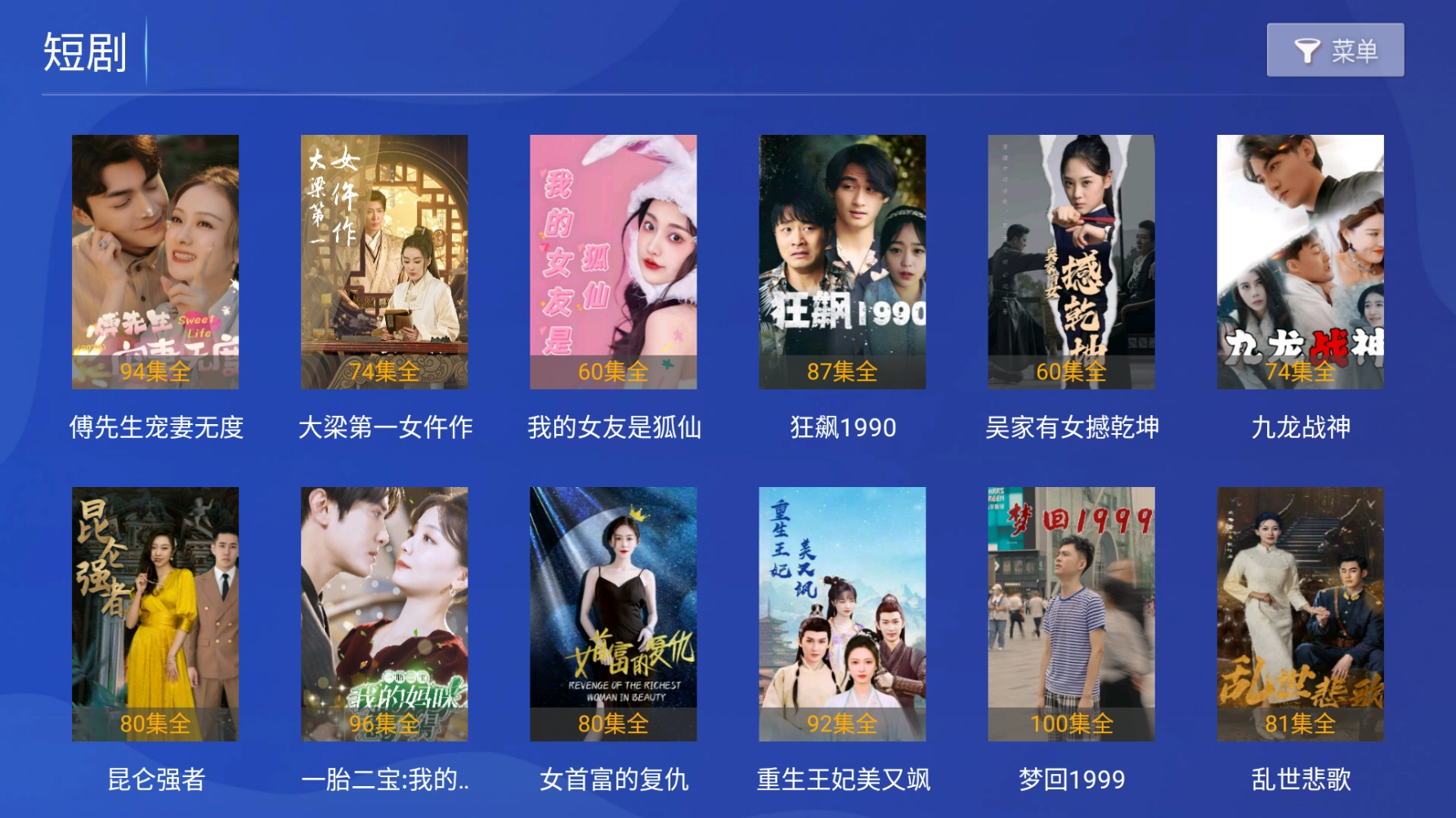Image resolution: width=1456 pixels, height=818 pixels.
Task: Select the 一胎二宝 drama with 96 episodes
Action: (384, 614)
